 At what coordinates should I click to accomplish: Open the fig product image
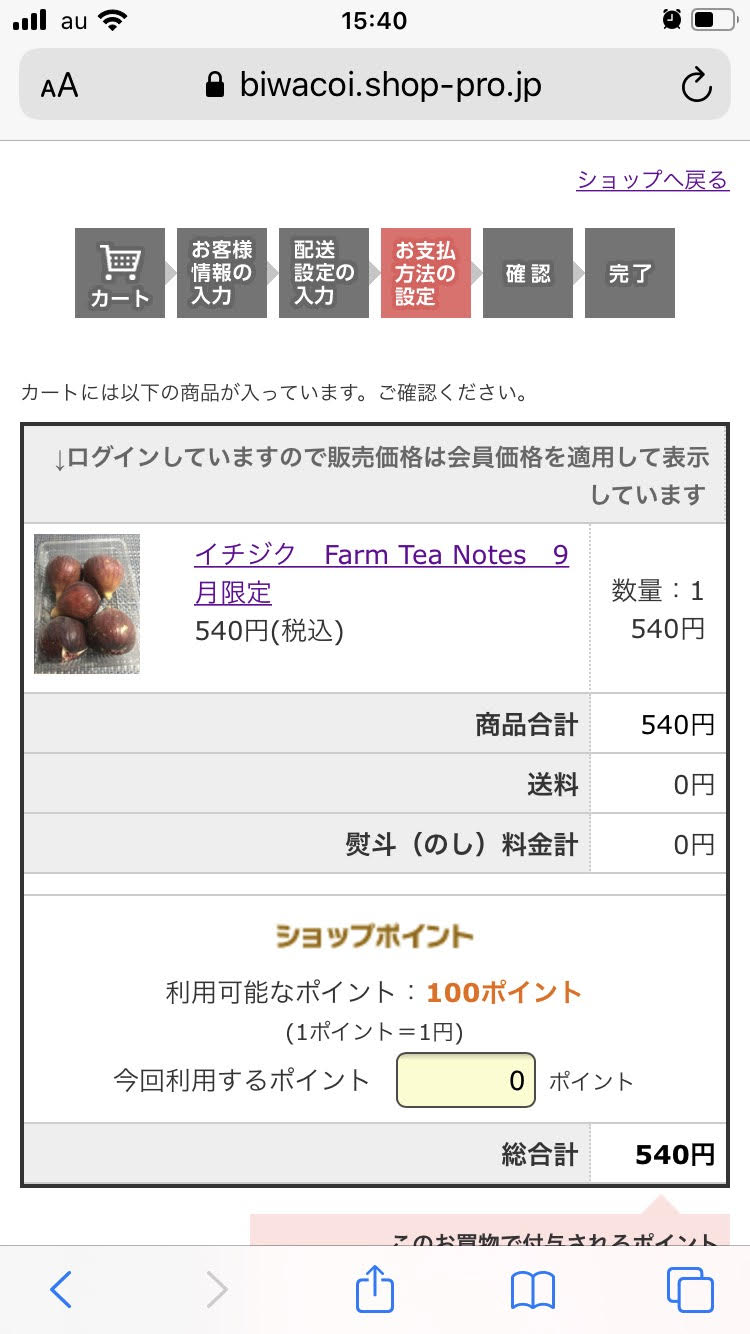pyautogui.click(x=87, y=604)
